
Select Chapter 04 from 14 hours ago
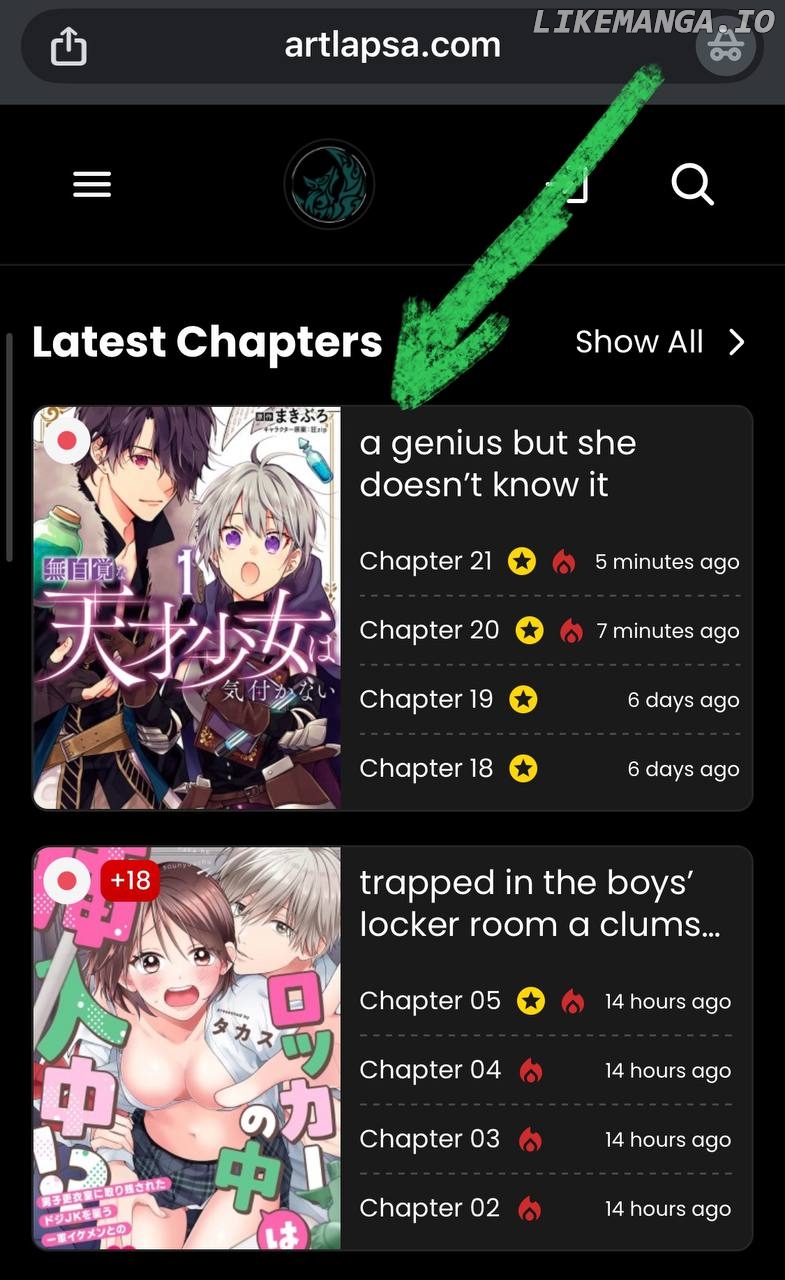[x=430, y=1070]
